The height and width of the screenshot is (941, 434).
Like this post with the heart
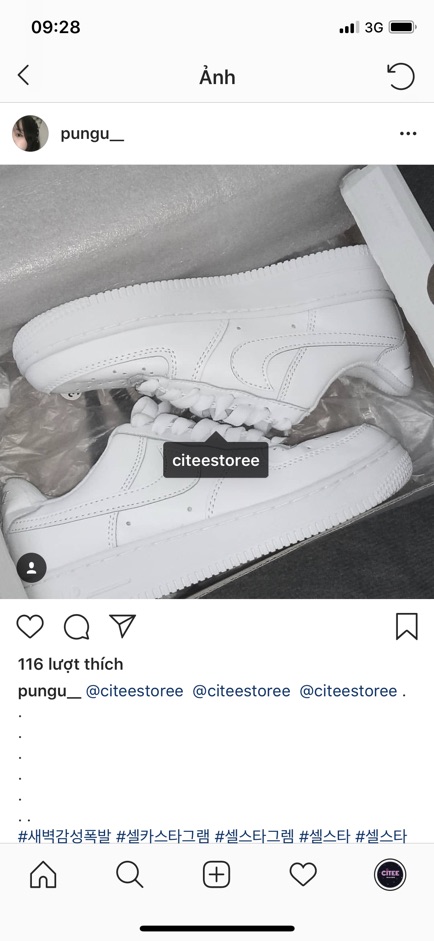point(30,626)
